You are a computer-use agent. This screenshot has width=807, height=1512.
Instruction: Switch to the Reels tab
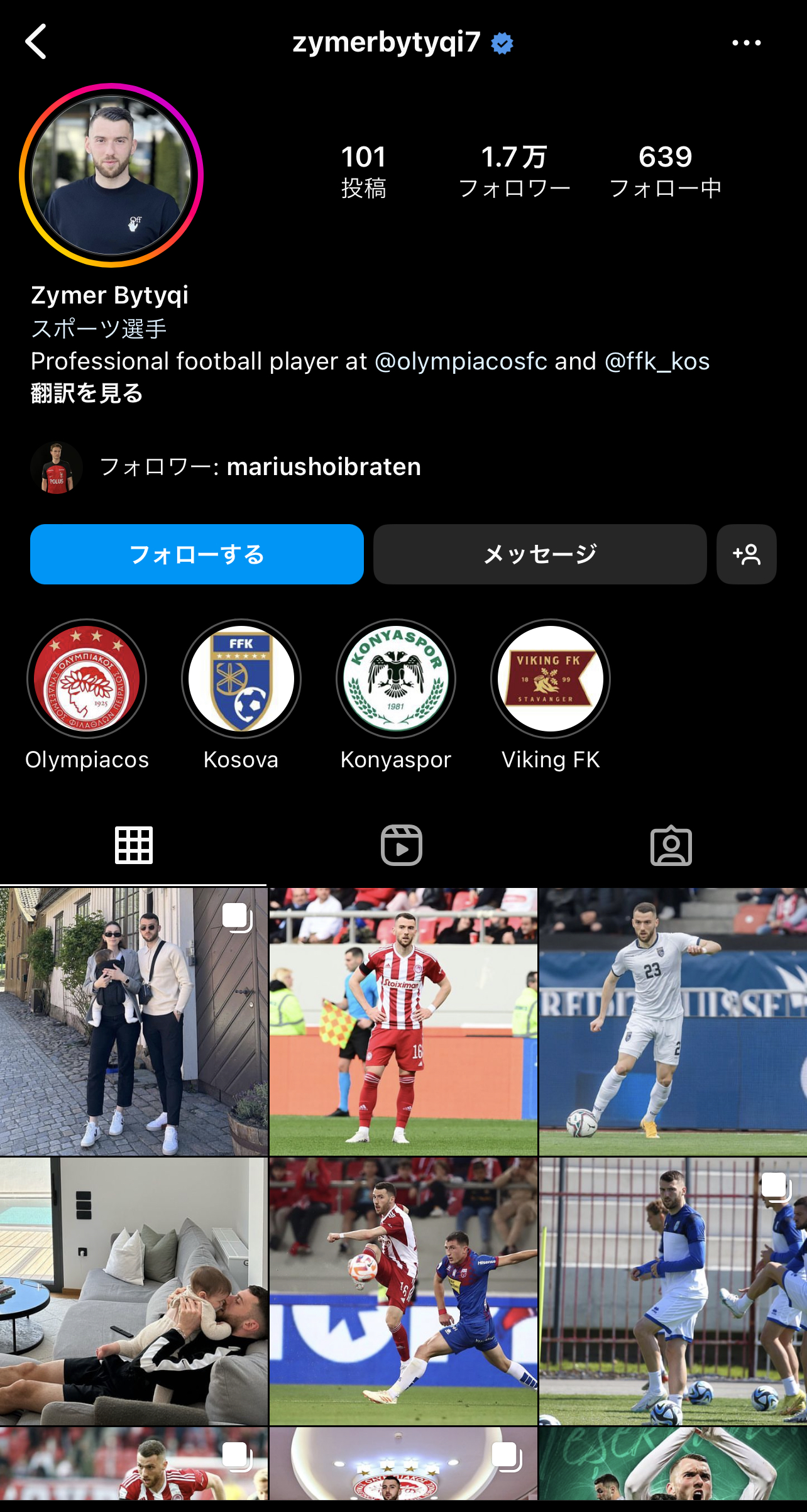pos(402,845)
